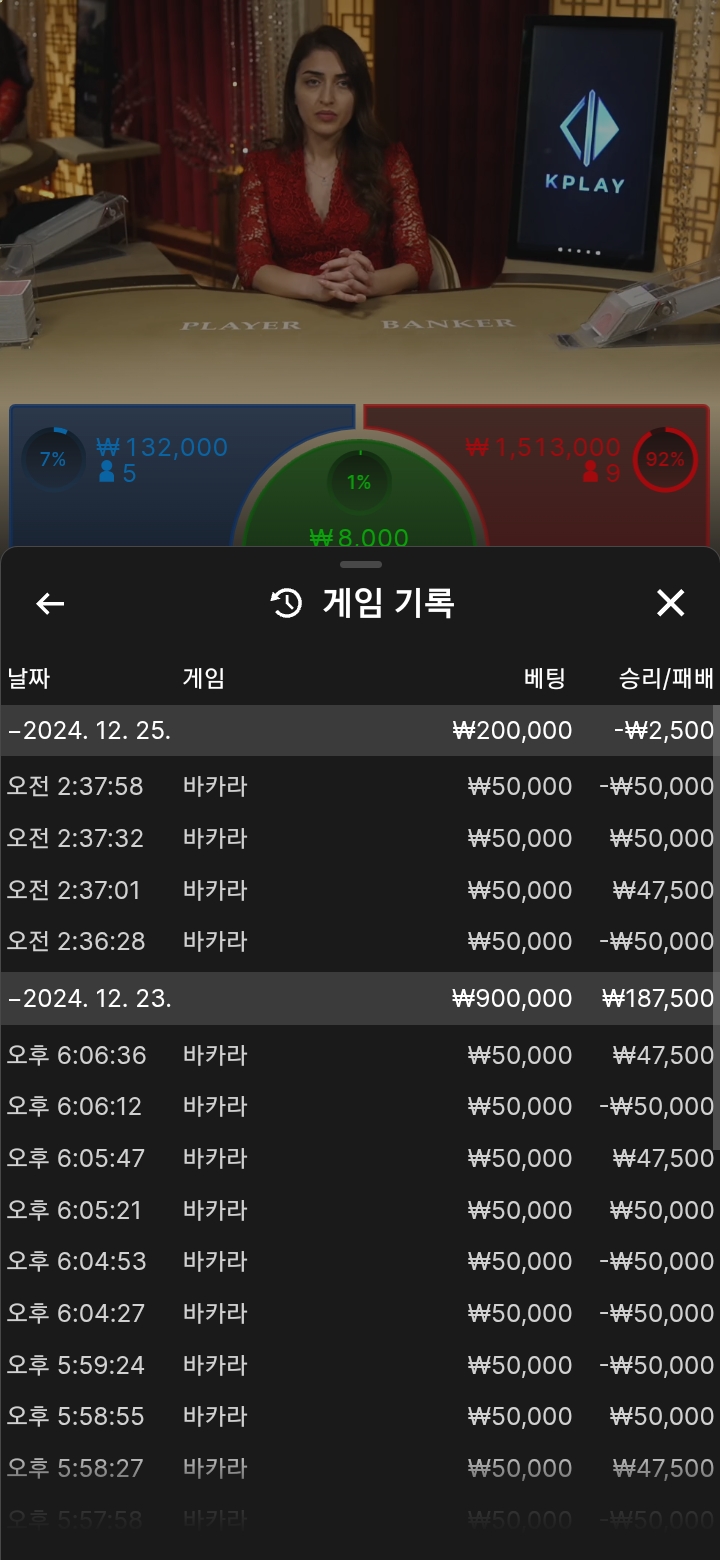View the 오후 6:04:53 game result

[x=360, y=1261]
